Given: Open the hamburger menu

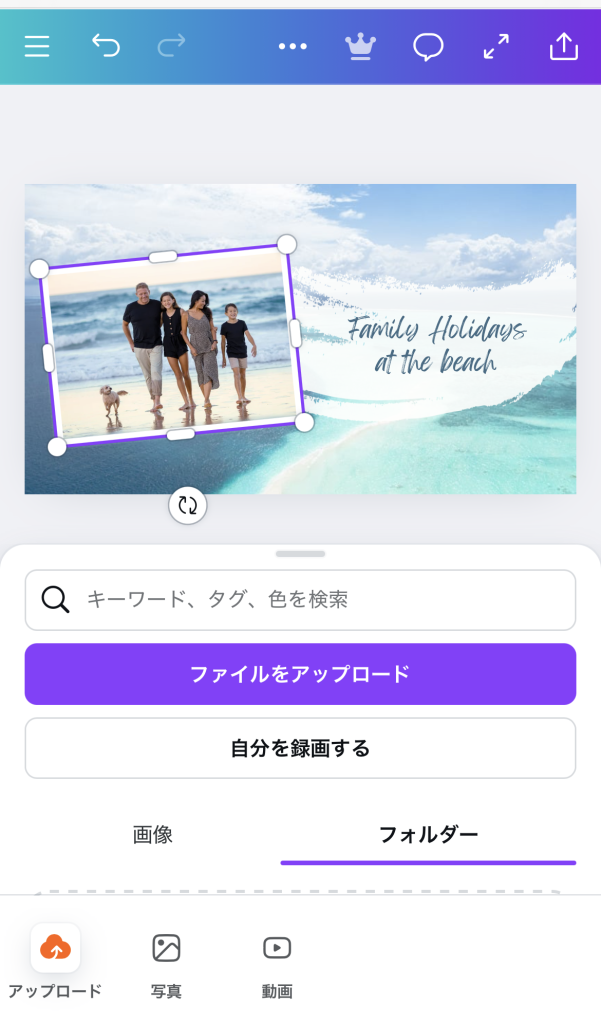Looking at the screenshot, I should 37,46.
